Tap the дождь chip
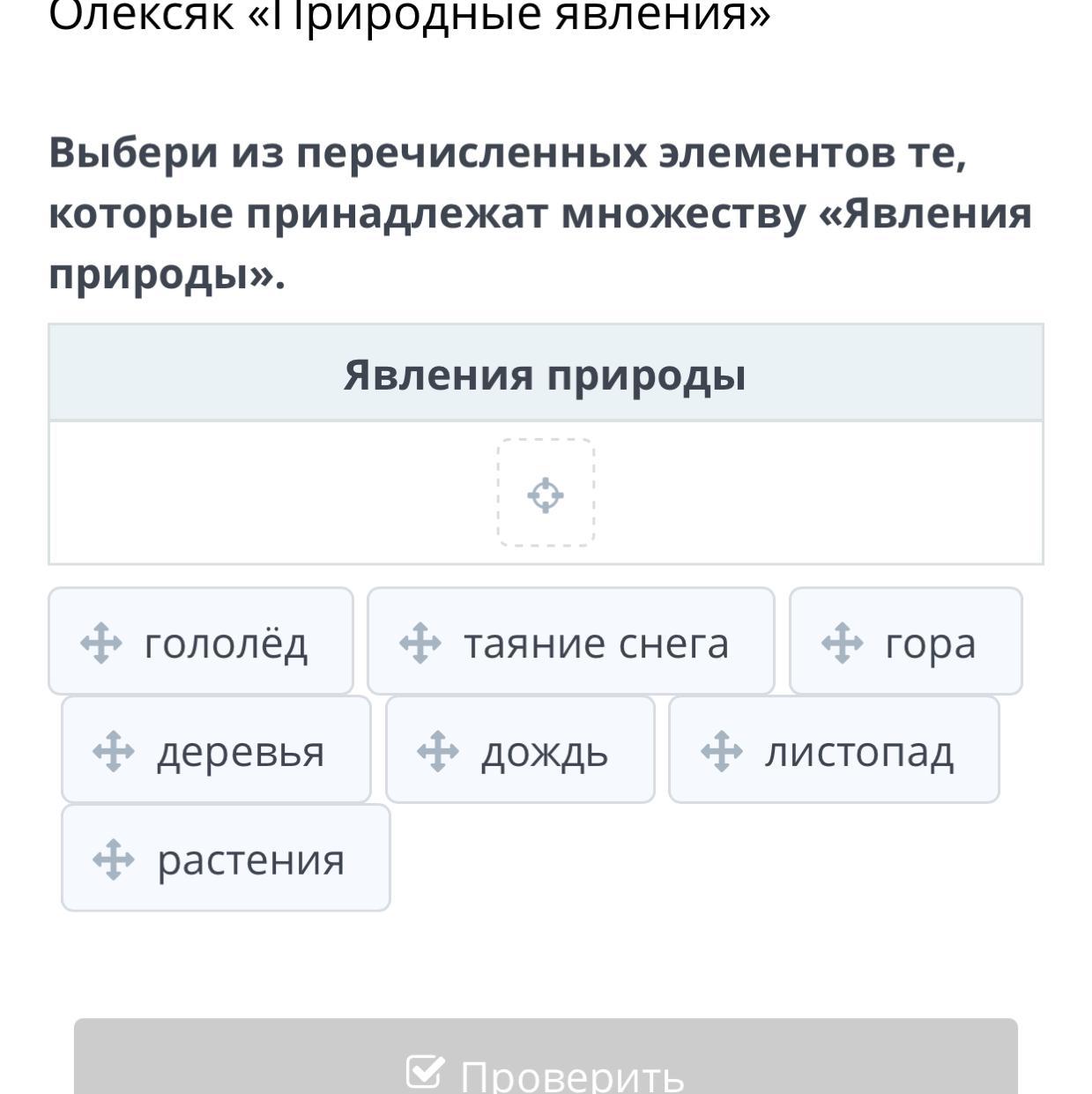The width and height of the screenshot is (1092, 1094). click(520, 750)
